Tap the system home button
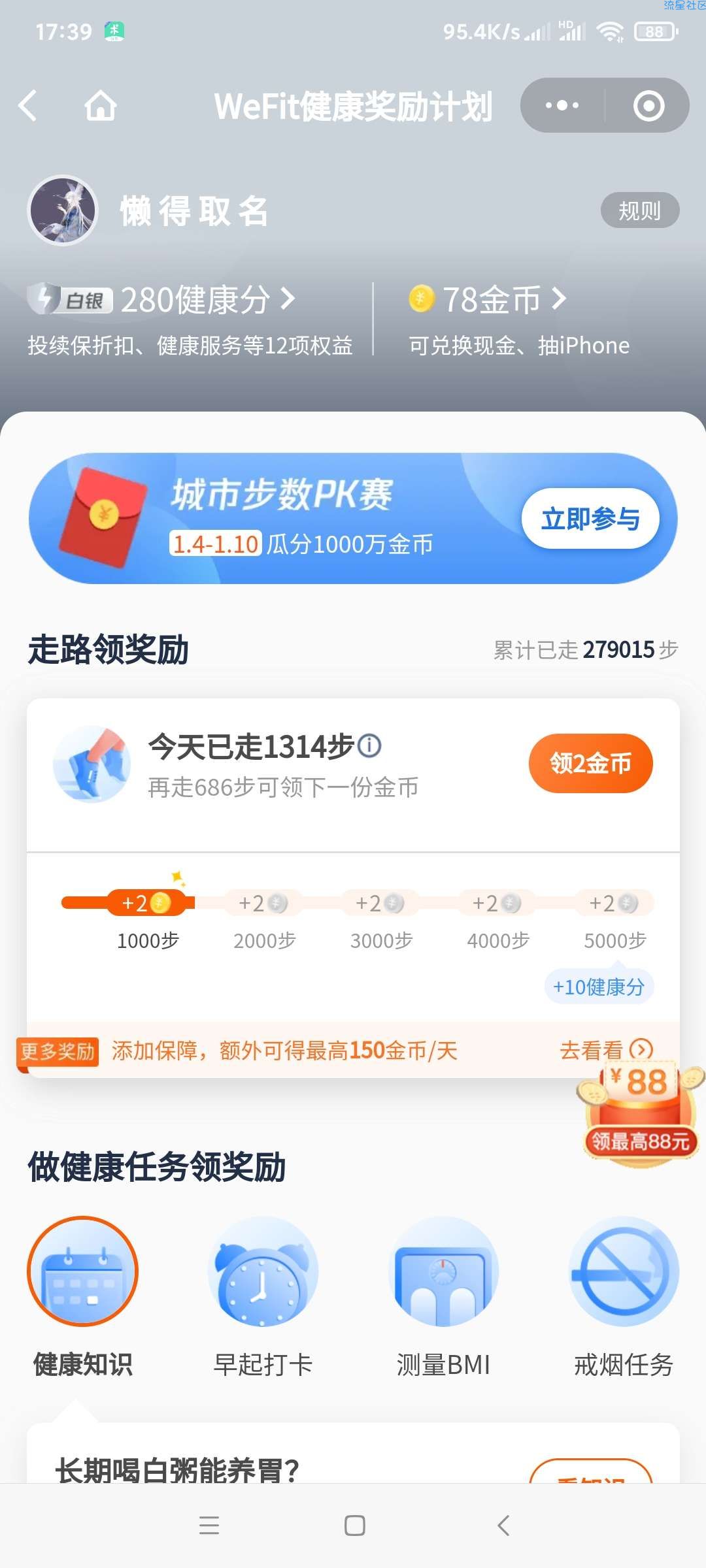706x1568 pixels. pos(354,1526)
